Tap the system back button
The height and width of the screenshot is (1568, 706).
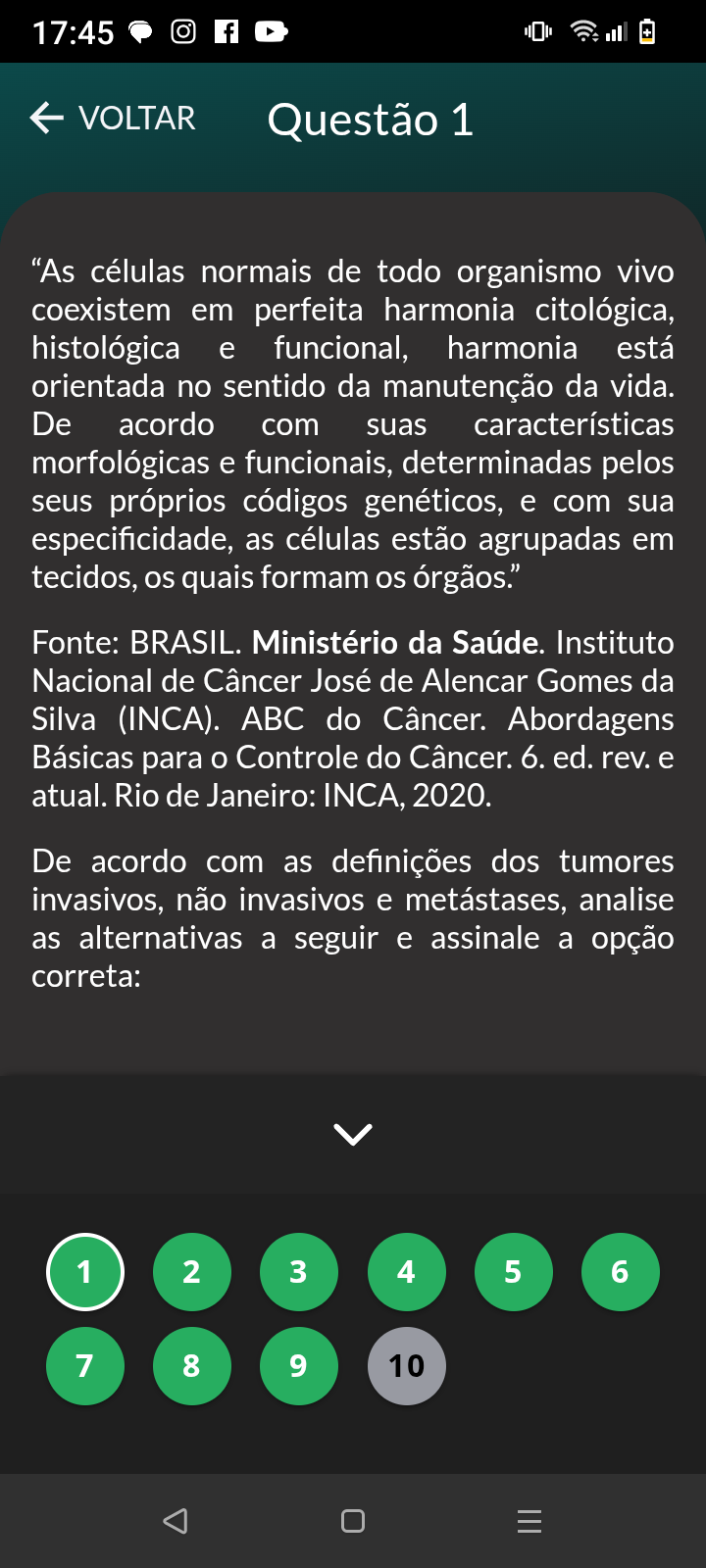click(176, 1521)
